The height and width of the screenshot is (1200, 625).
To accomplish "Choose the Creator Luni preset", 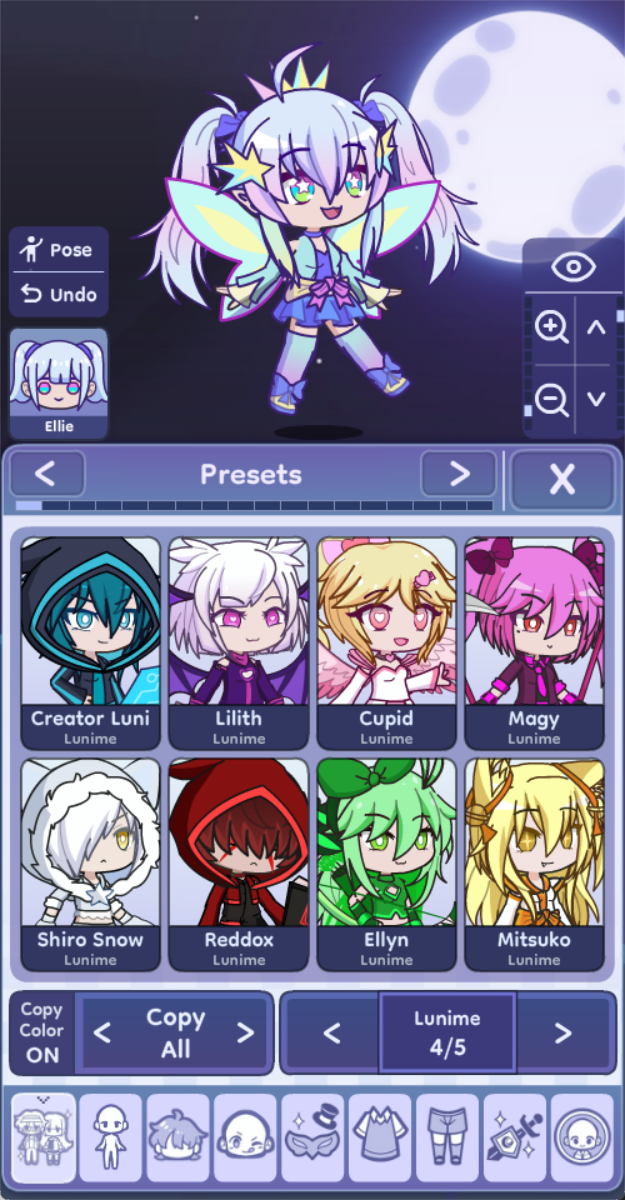I will point(90,642).
